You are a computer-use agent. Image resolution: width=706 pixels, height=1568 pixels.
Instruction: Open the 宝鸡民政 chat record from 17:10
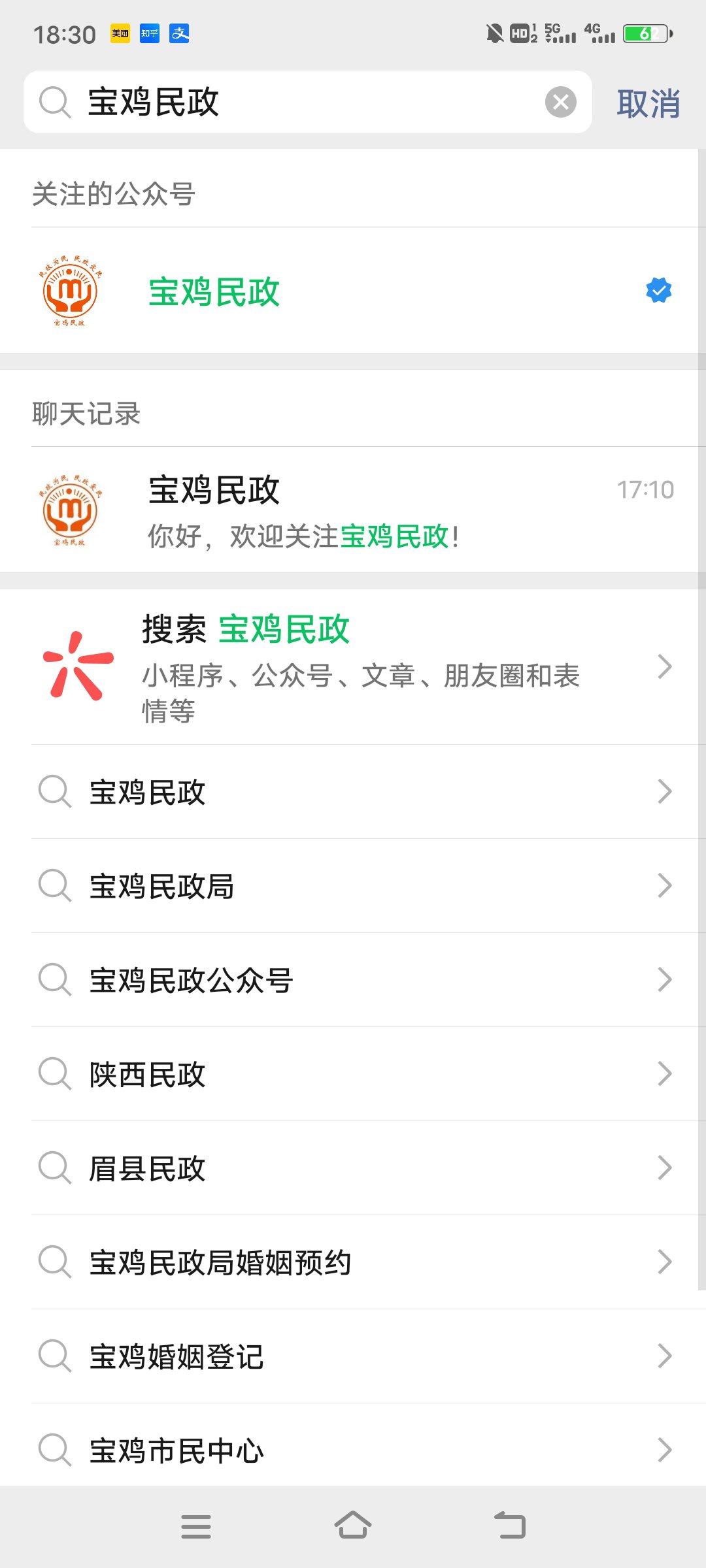tap(353, 510)
